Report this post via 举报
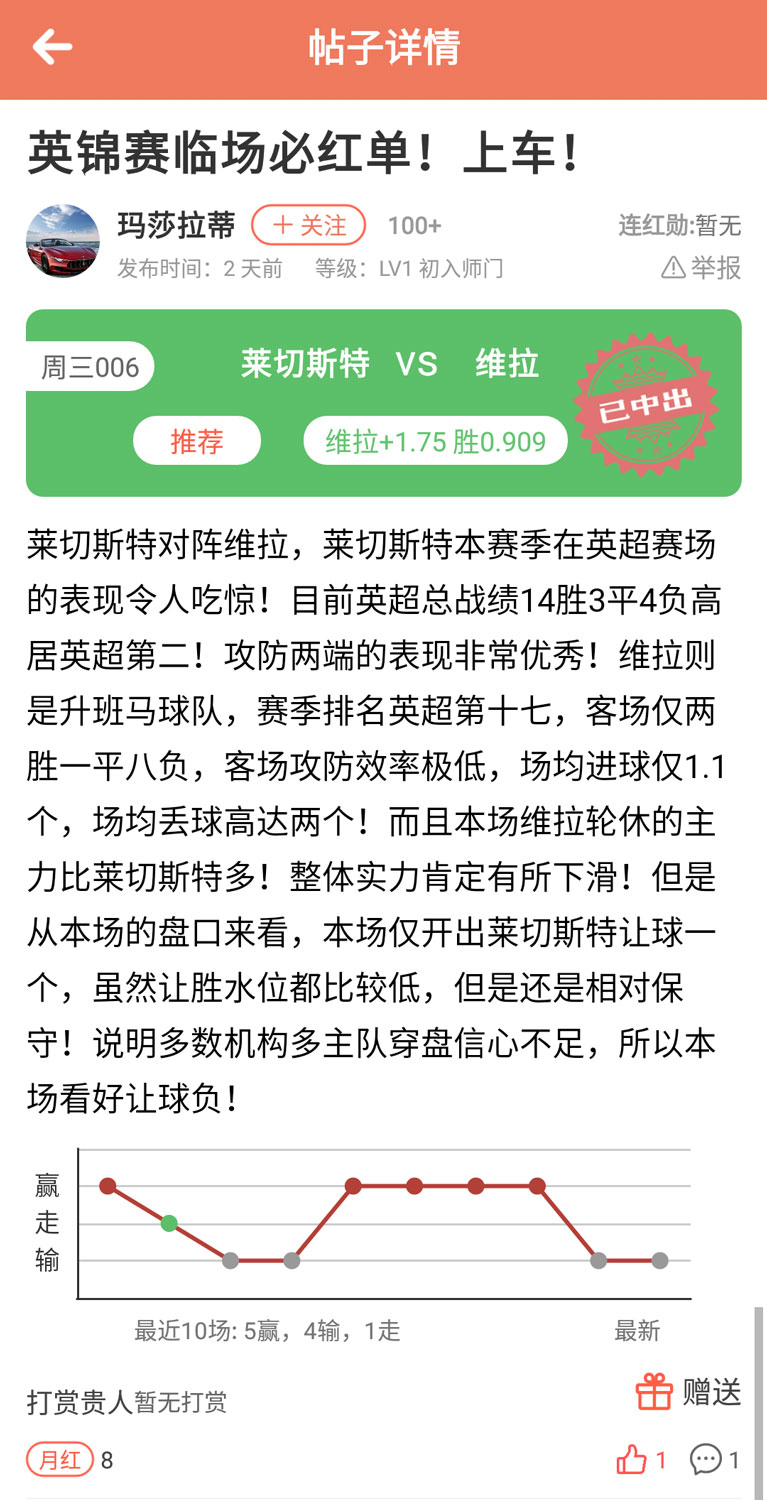 click(x=702, y=267)
